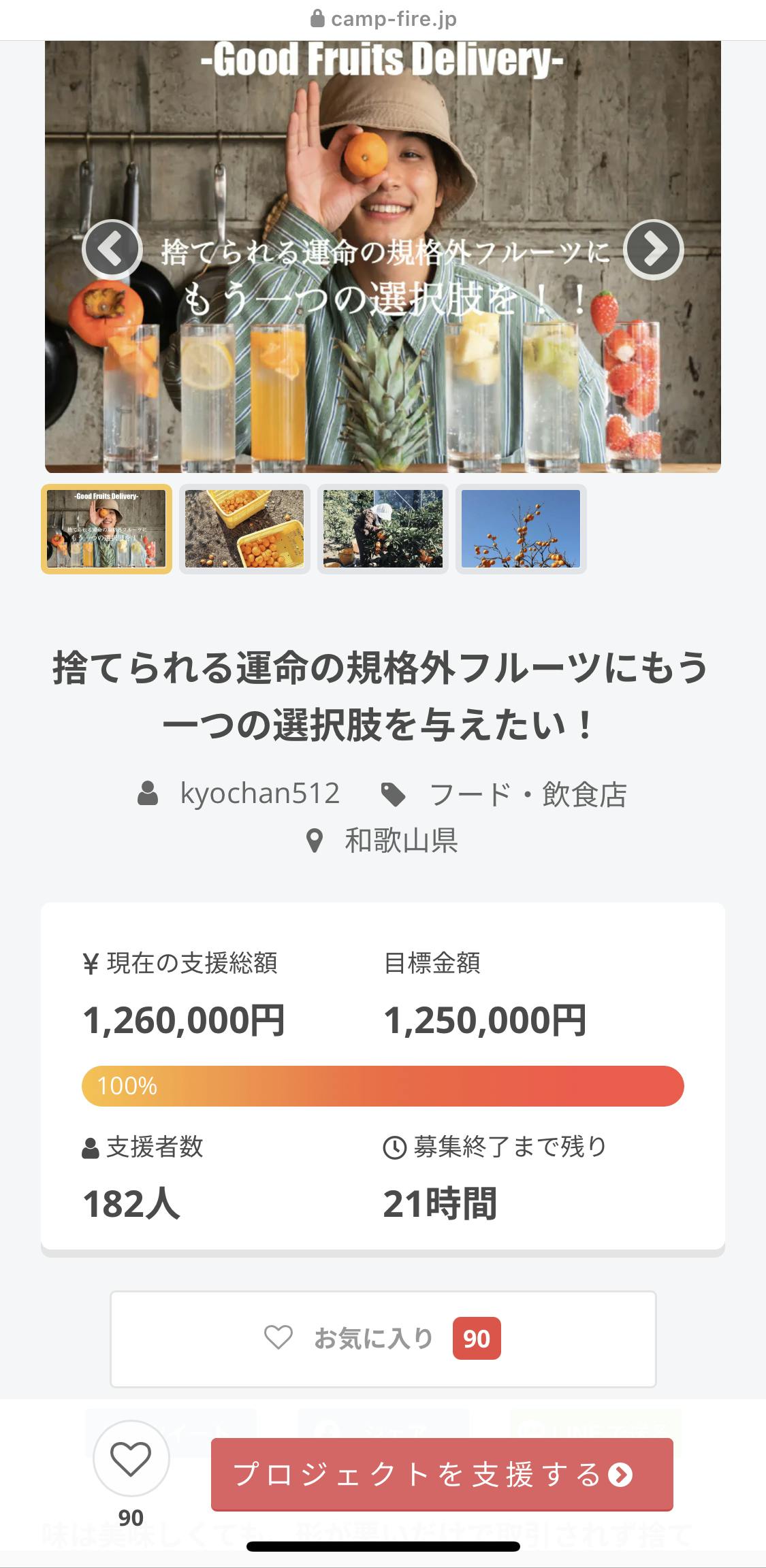Image resolution: width=766 pixels, height=1568 pixels.
Task: Show the previous slide in the image carousel
Action: point(112,249)
